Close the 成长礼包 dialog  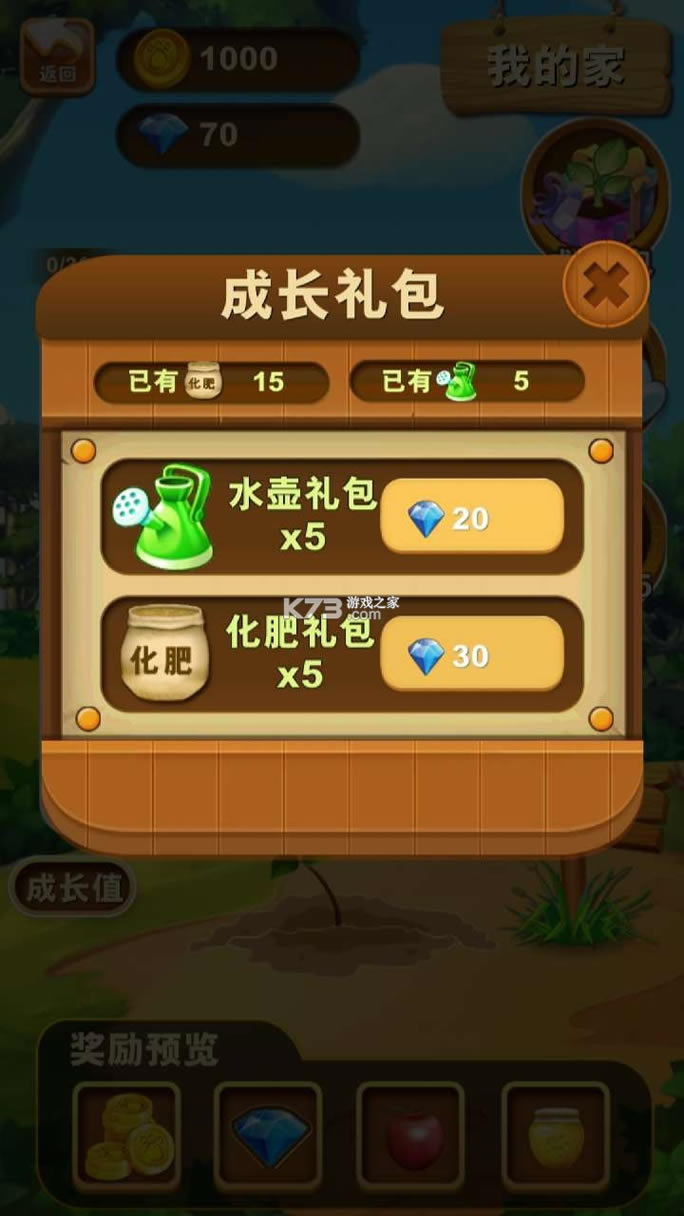pyautogui.click(x=605, y=287)
